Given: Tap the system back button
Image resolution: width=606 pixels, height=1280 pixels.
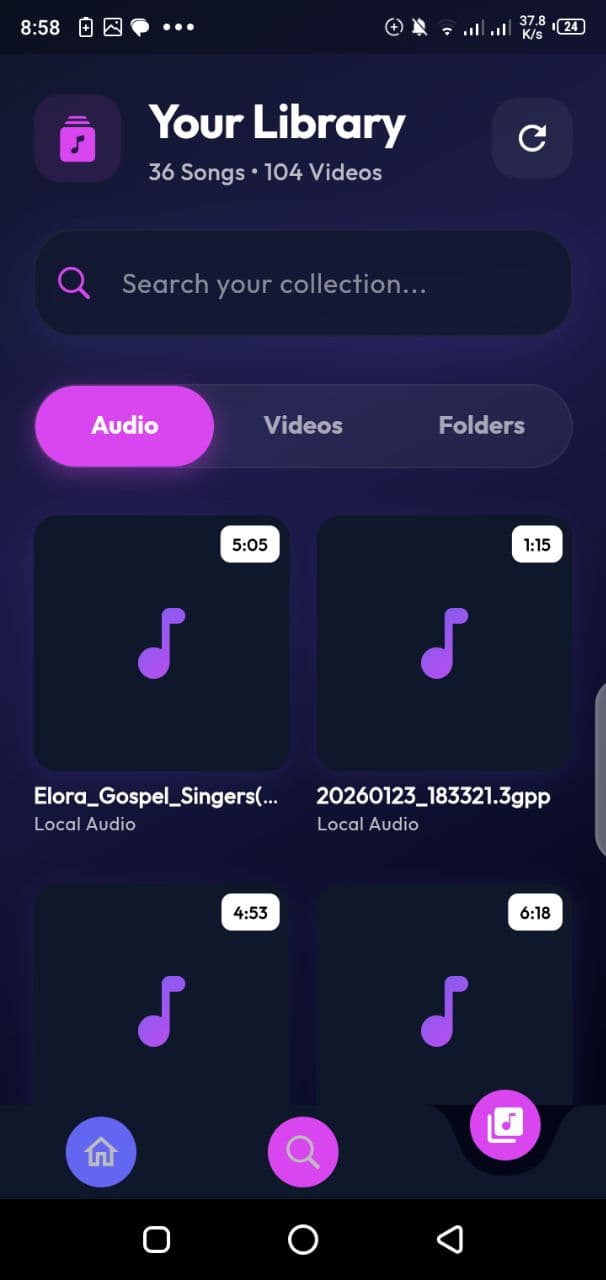Looking at the screenshot, I should 450,1240.
